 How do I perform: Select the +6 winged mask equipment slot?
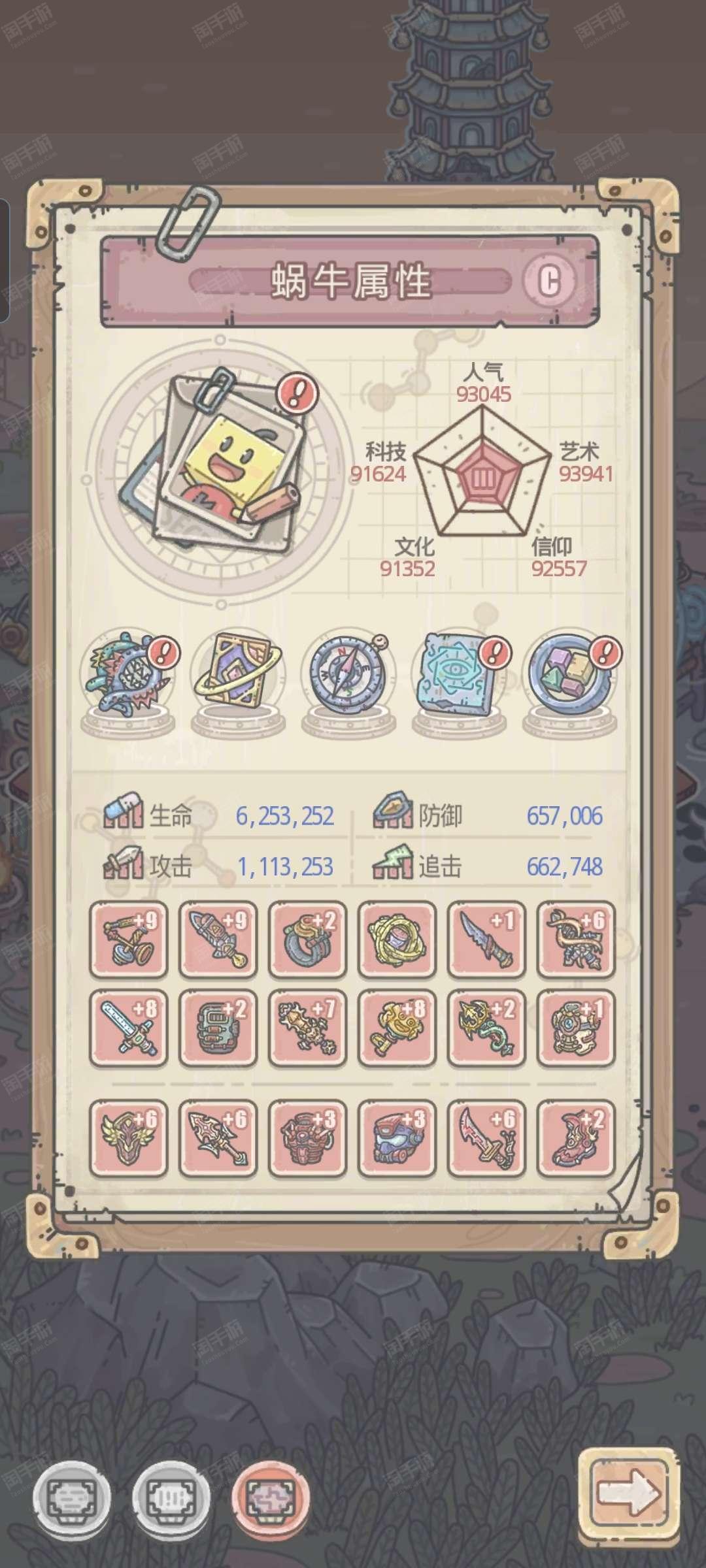point(129,1138)
